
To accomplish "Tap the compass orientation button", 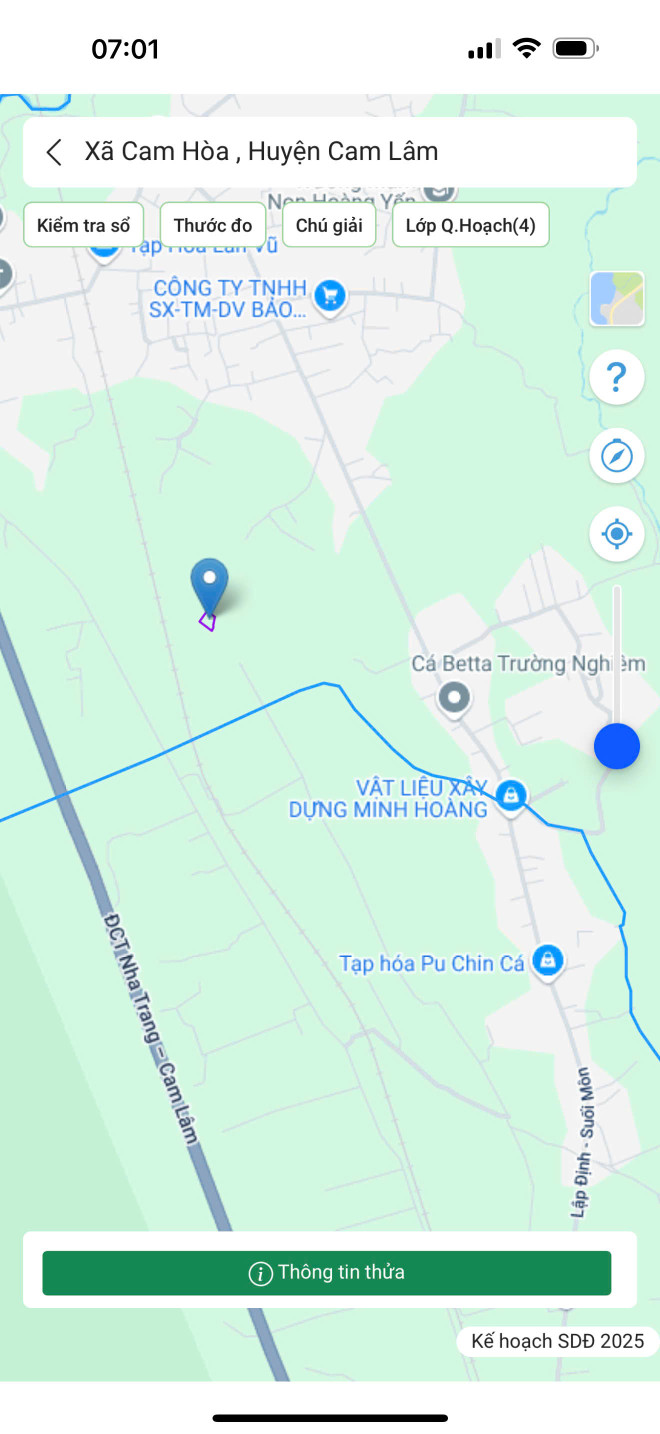I will (617, 456).
